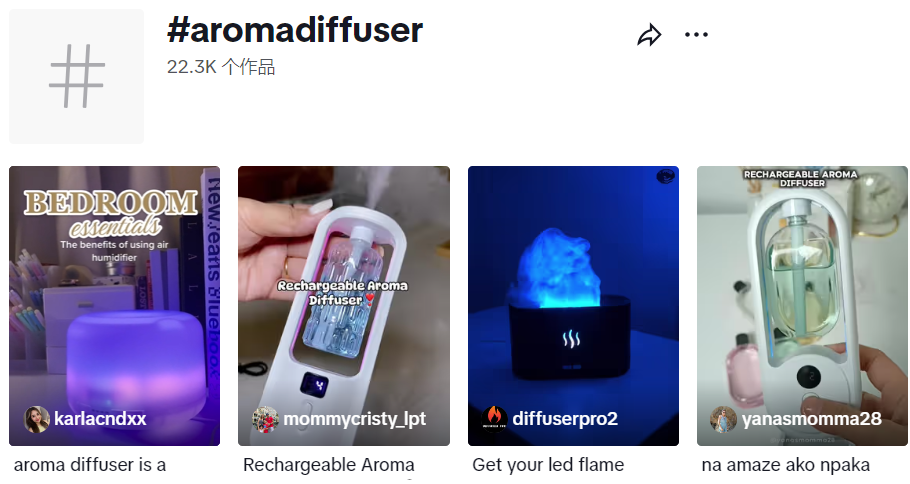
Task: Open the three-dot more options menu
Action: tap(696, 35)
